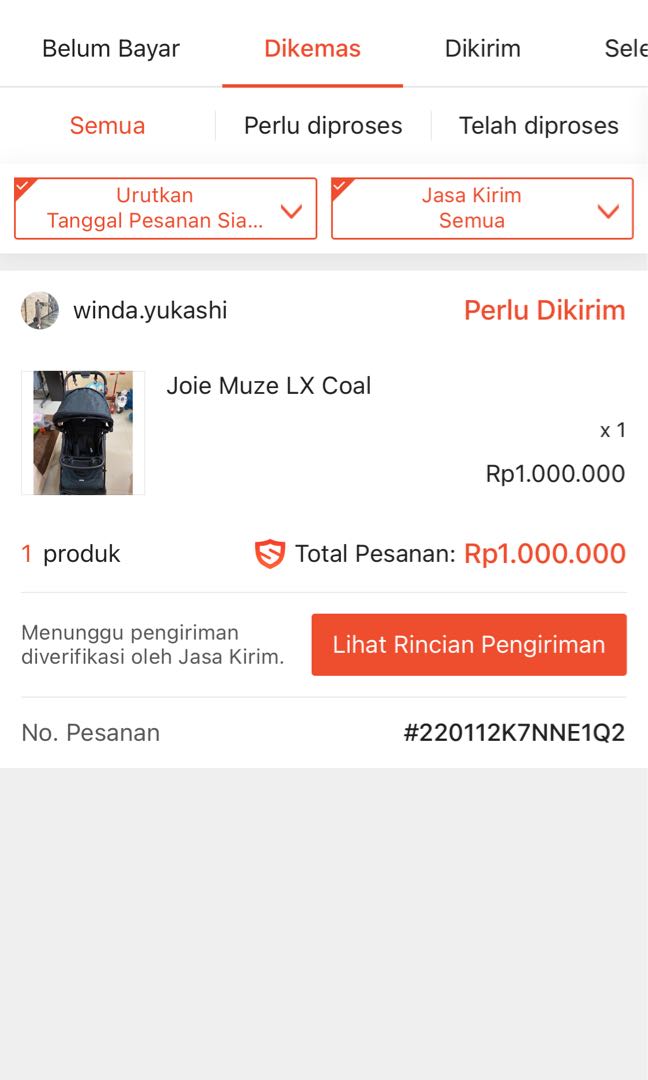Viewport: 648px width, 1080px height.
Task: Open the Dikirim tab
Action: coord(482,48)
